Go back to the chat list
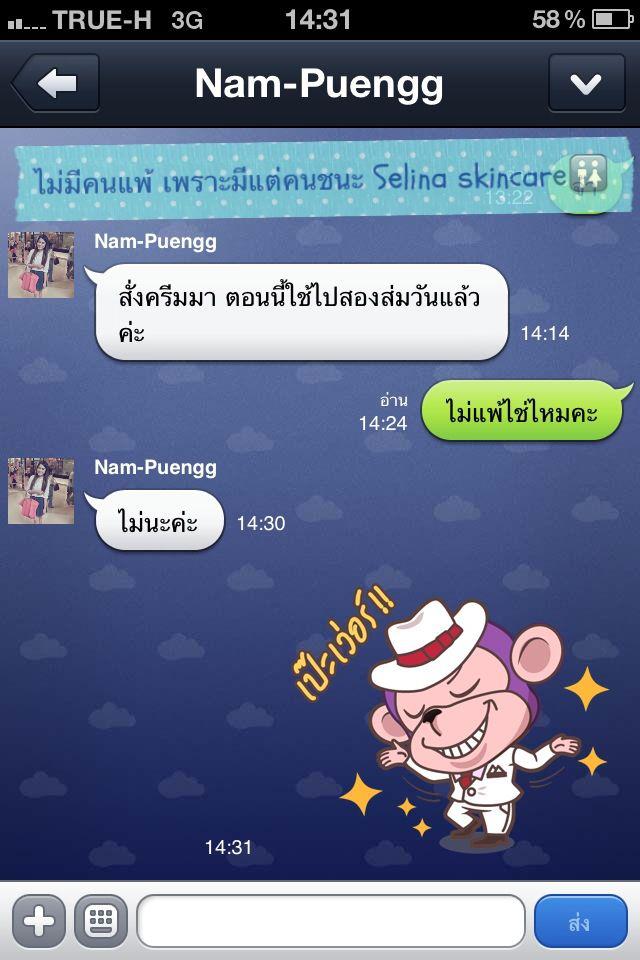This screenshot has height=960, width=640. pos(56,83)
